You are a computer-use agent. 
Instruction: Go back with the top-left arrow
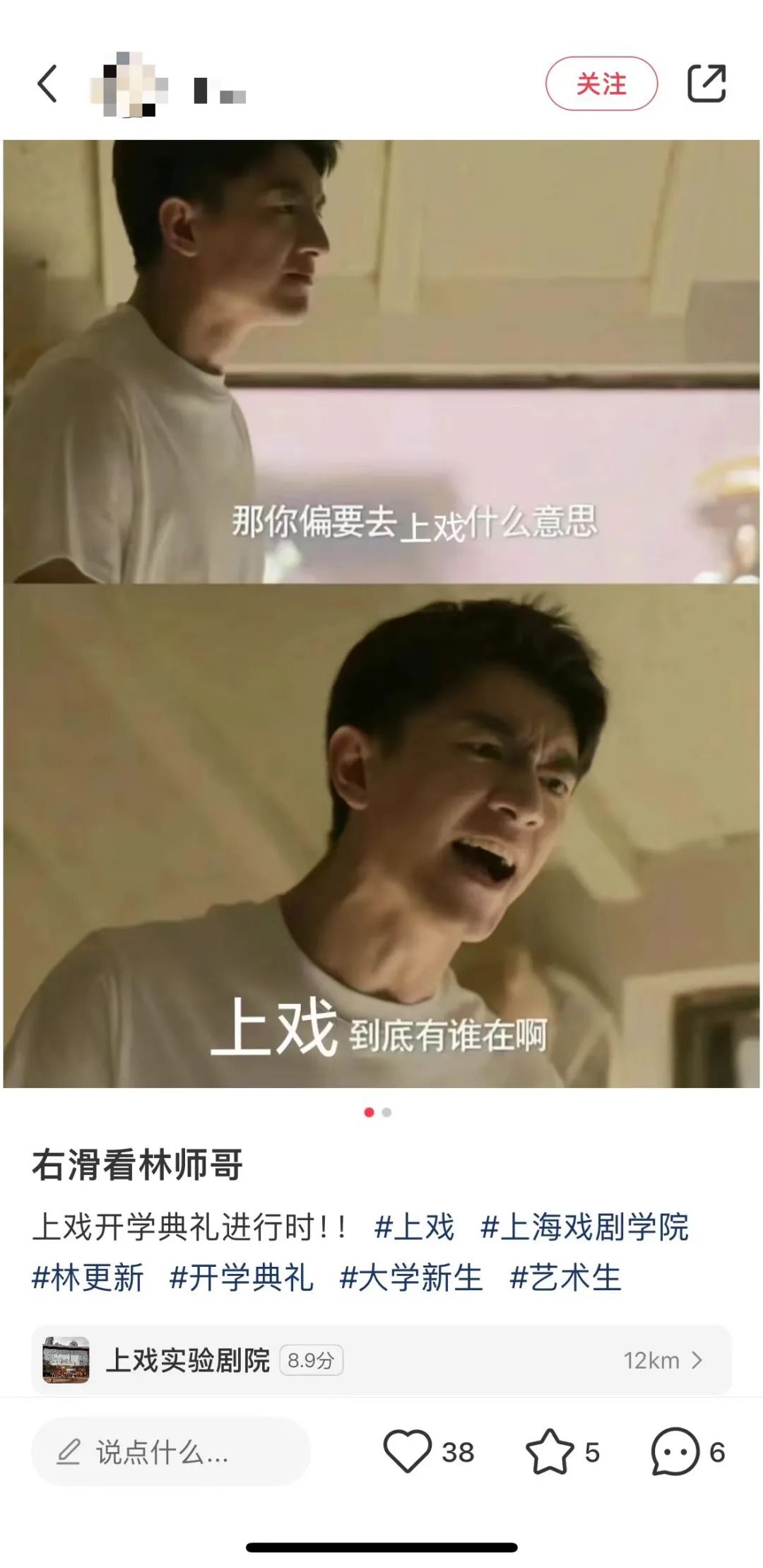click(47, 84)
